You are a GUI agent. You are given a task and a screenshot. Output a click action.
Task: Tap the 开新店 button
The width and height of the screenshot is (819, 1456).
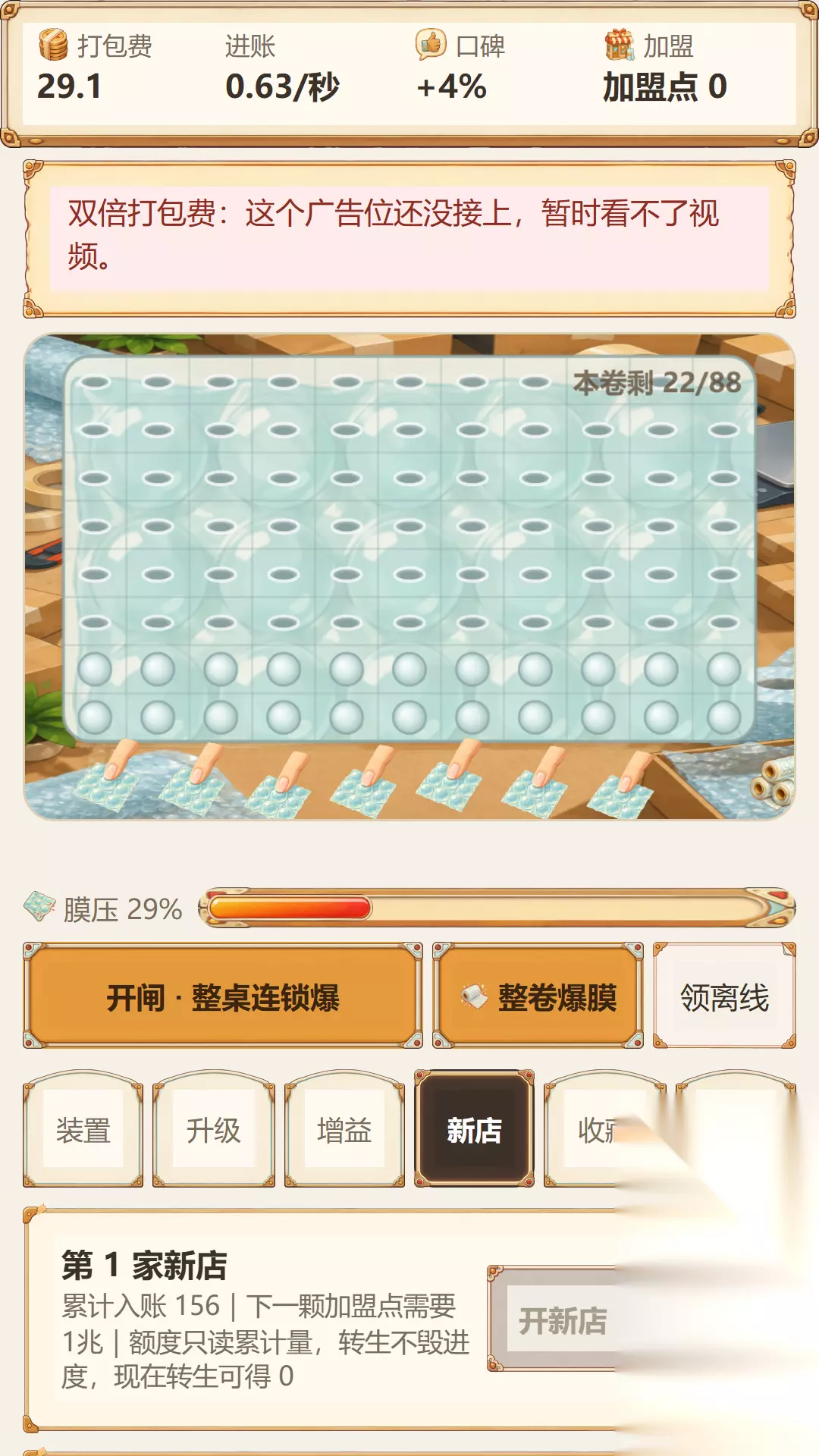(563, 1319)
